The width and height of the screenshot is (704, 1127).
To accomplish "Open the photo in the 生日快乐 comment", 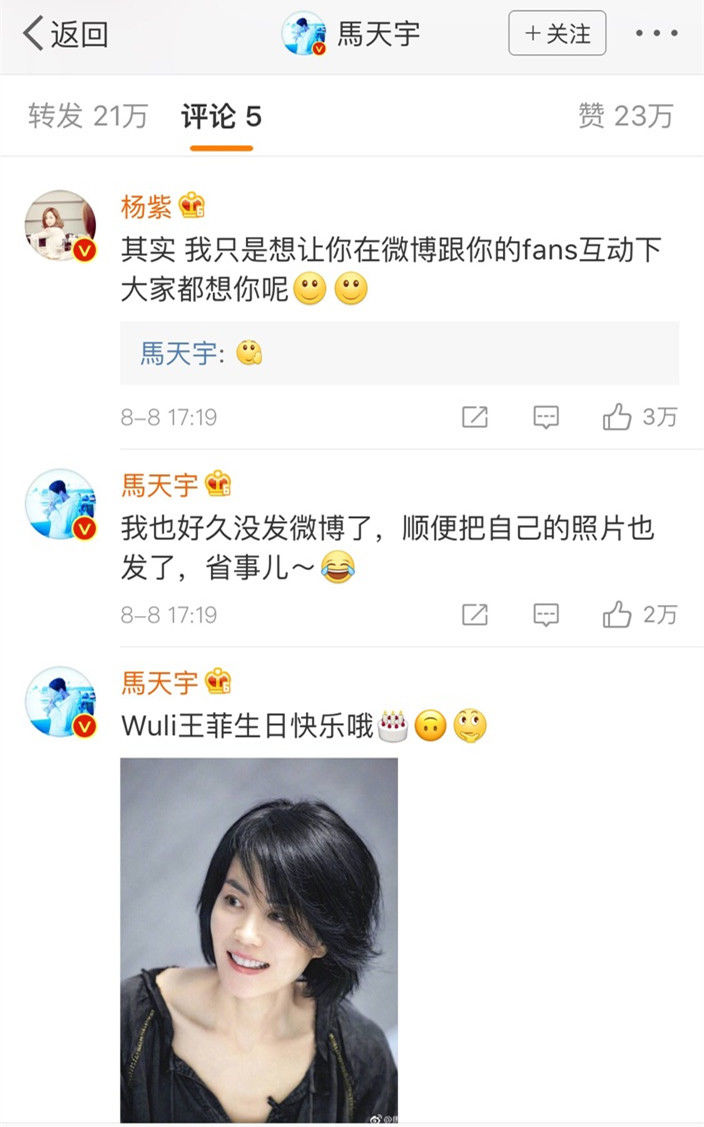I will coord(259,939).
